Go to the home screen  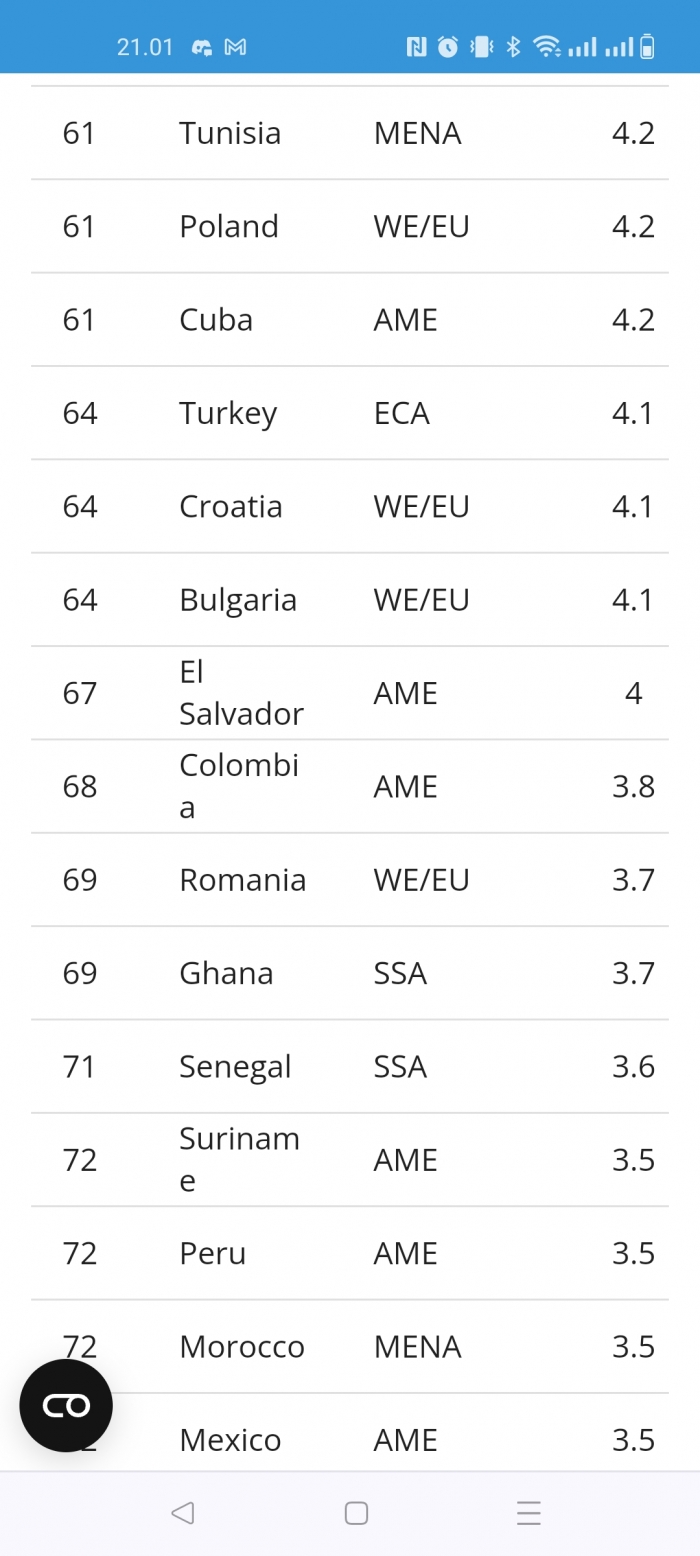pos(356,1513)
